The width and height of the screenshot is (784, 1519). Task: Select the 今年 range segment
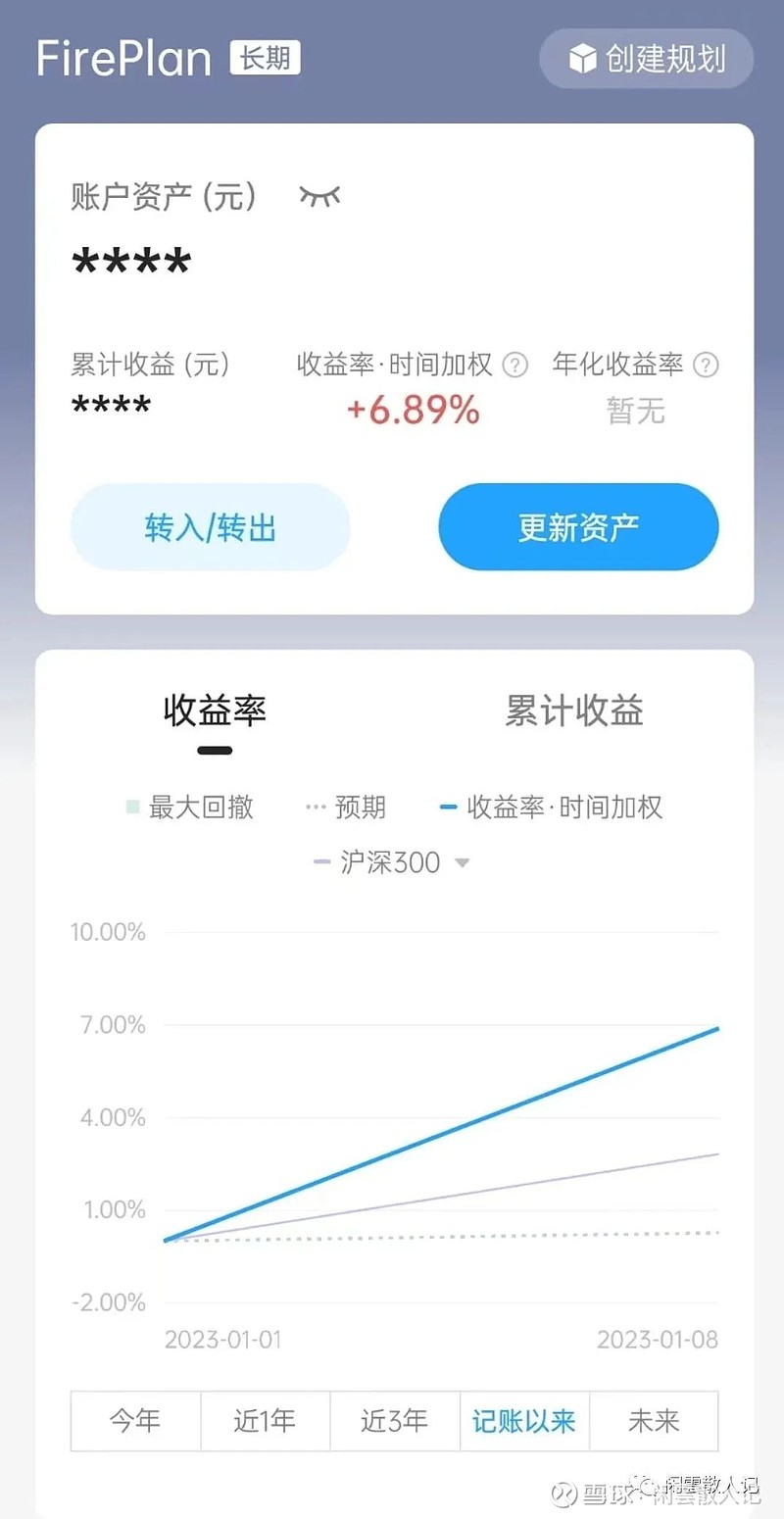pyautogui.click(x=135, y=1421)
